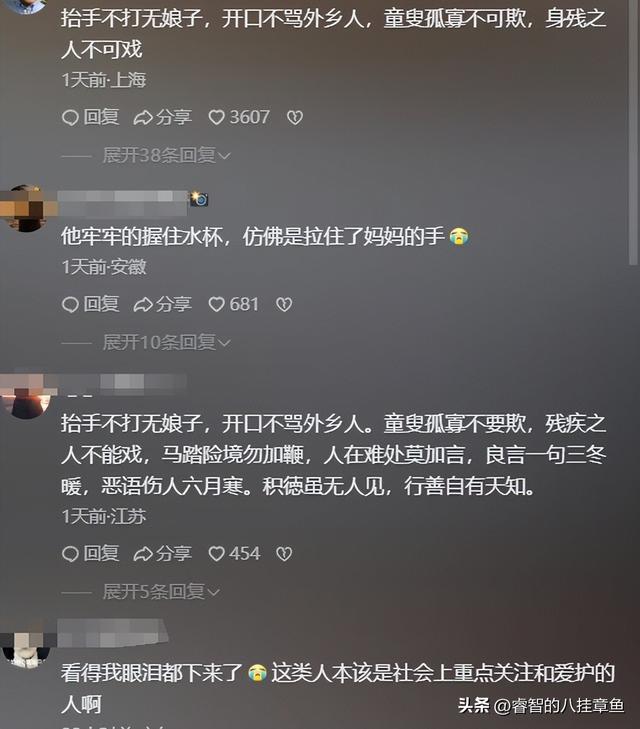The width and height of the screenshot is (640, 729).
Task: Like the comment with 454 likes
Action: [x=233, y=553]
